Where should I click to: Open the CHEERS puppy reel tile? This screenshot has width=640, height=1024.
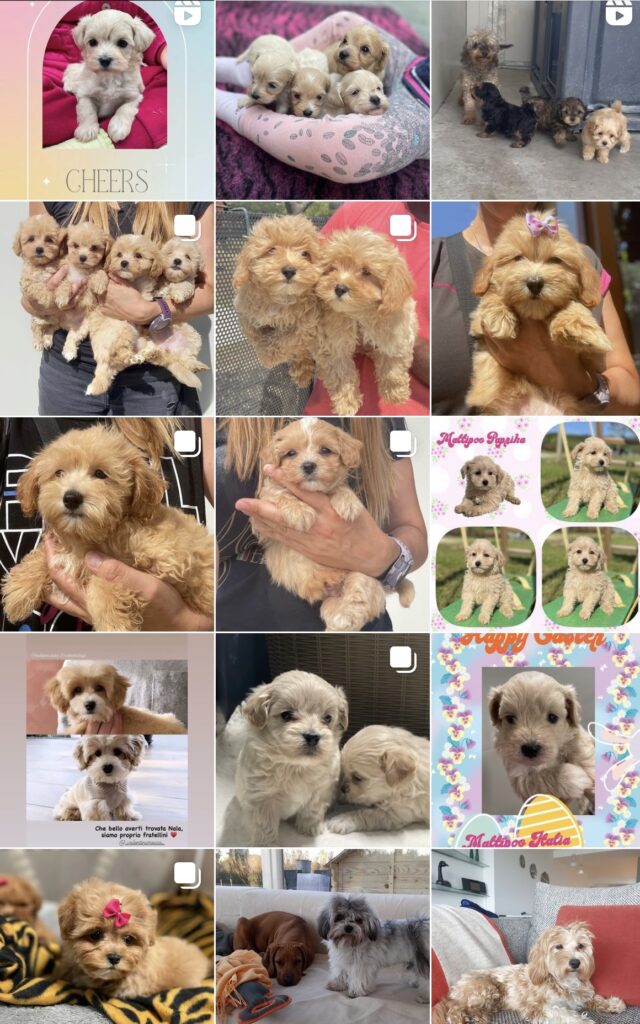(x=106, y=100)
